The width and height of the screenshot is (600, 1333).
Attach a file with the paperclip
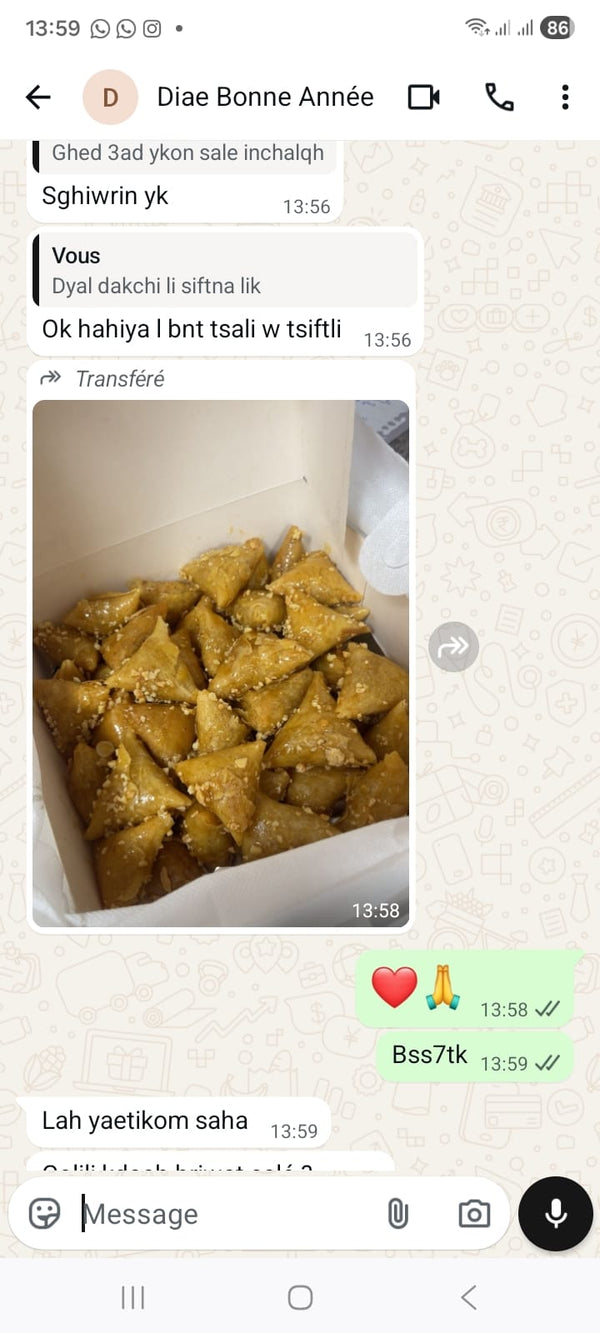398,1213
